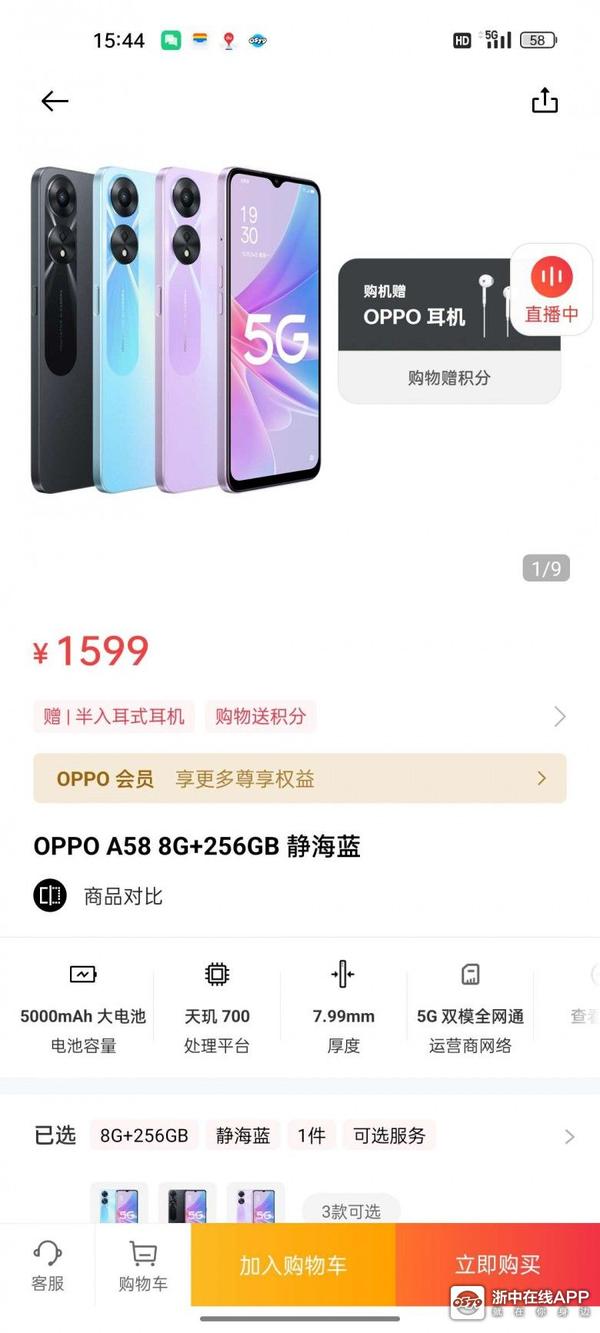Expand the gift and points promotion row
600x1333 pixels.
coord(559,716)
